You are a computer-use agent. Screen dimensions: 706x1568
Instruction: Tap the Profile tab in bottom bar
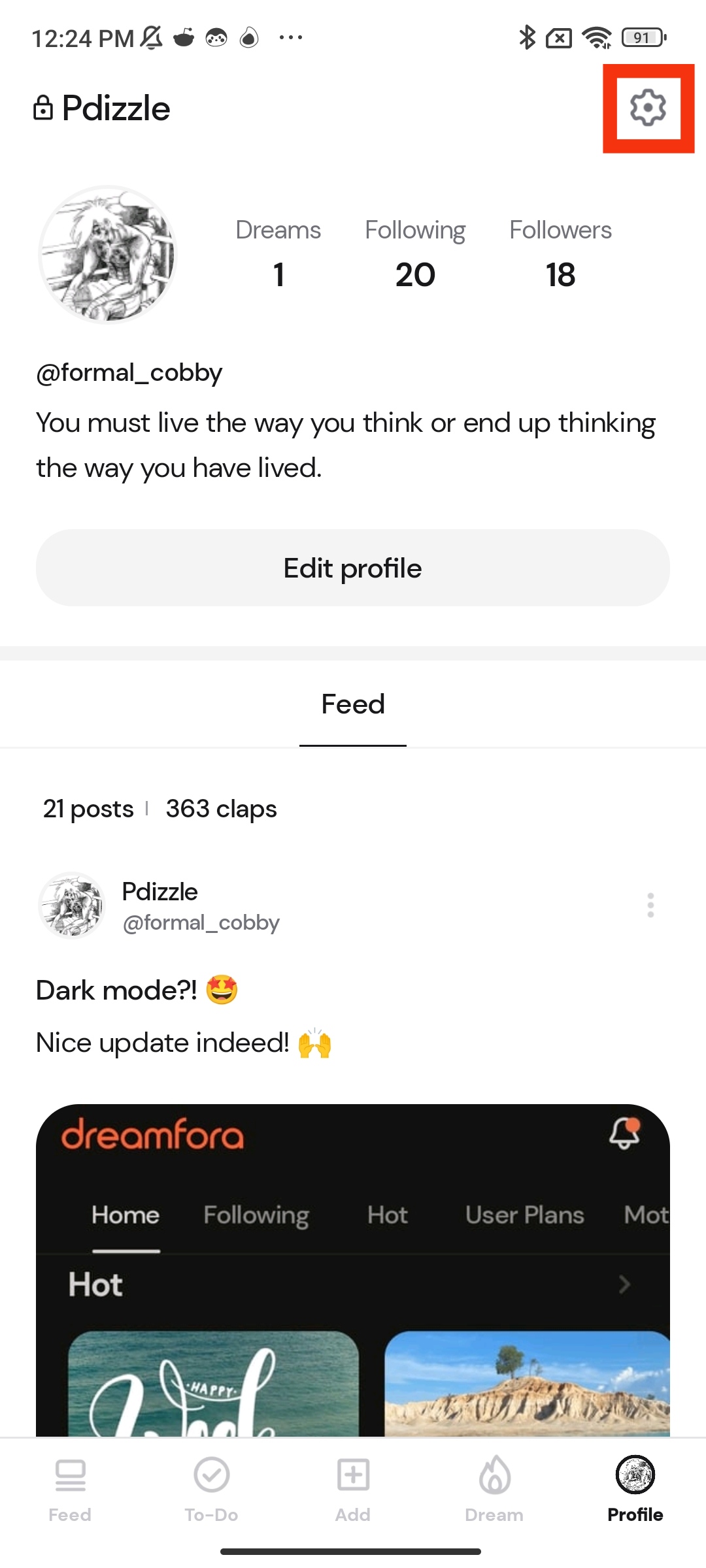point(635,1486)
